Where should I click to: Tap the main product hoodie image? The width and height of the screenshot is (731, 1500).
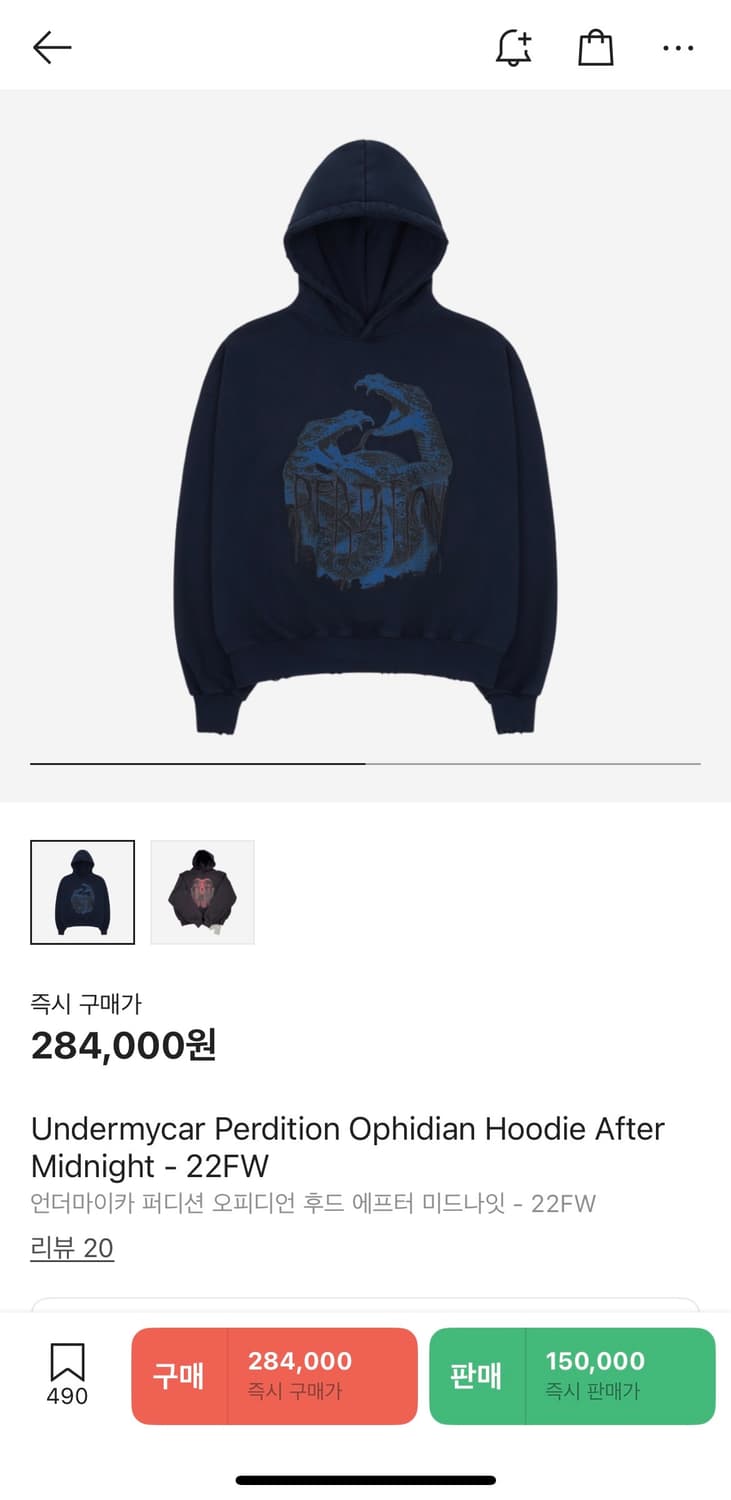pos(365,430)
